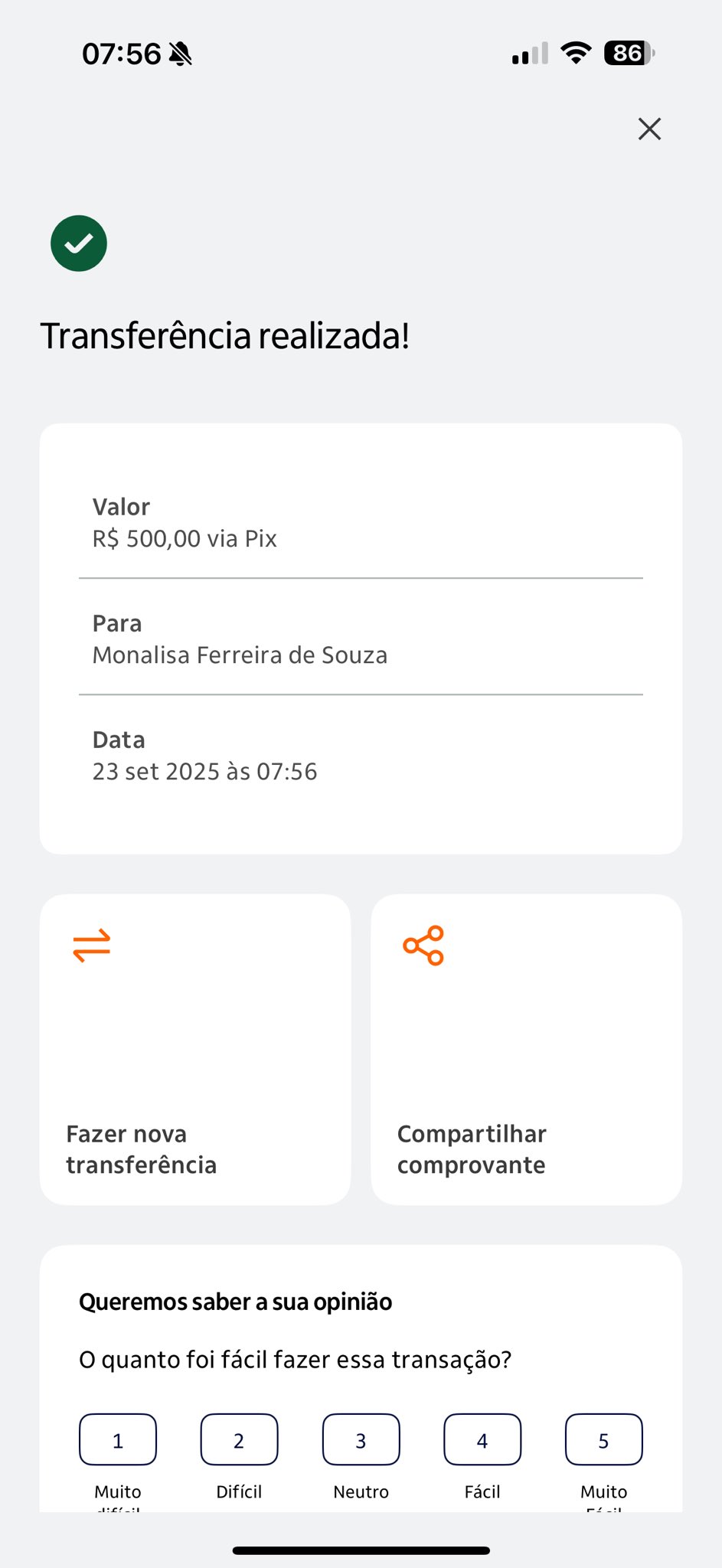The image size is (722, 1568).
Task: Give rating 5 Muito fácil
Action: [603, 1439]
